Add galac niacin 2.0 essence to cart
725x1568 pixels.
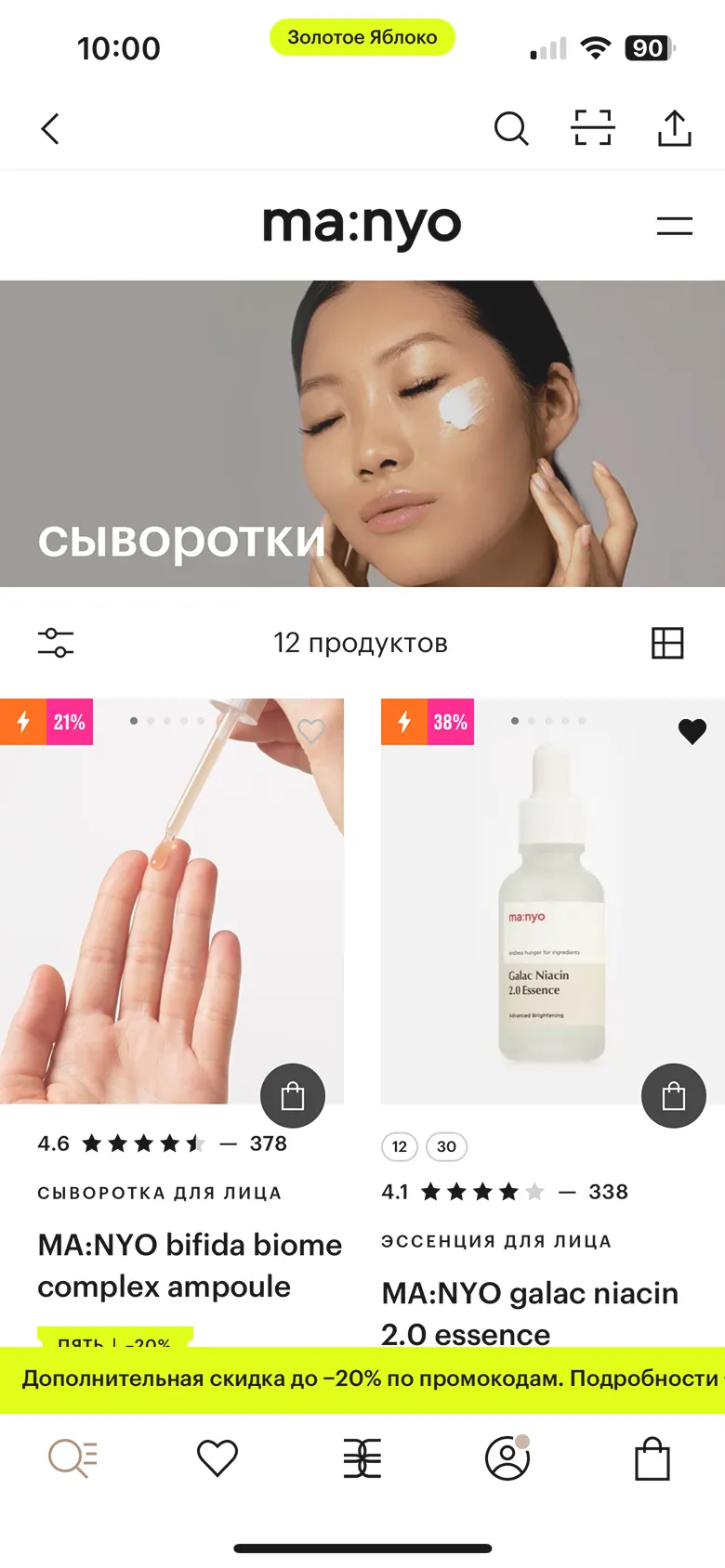click(x=674, y=1096)
